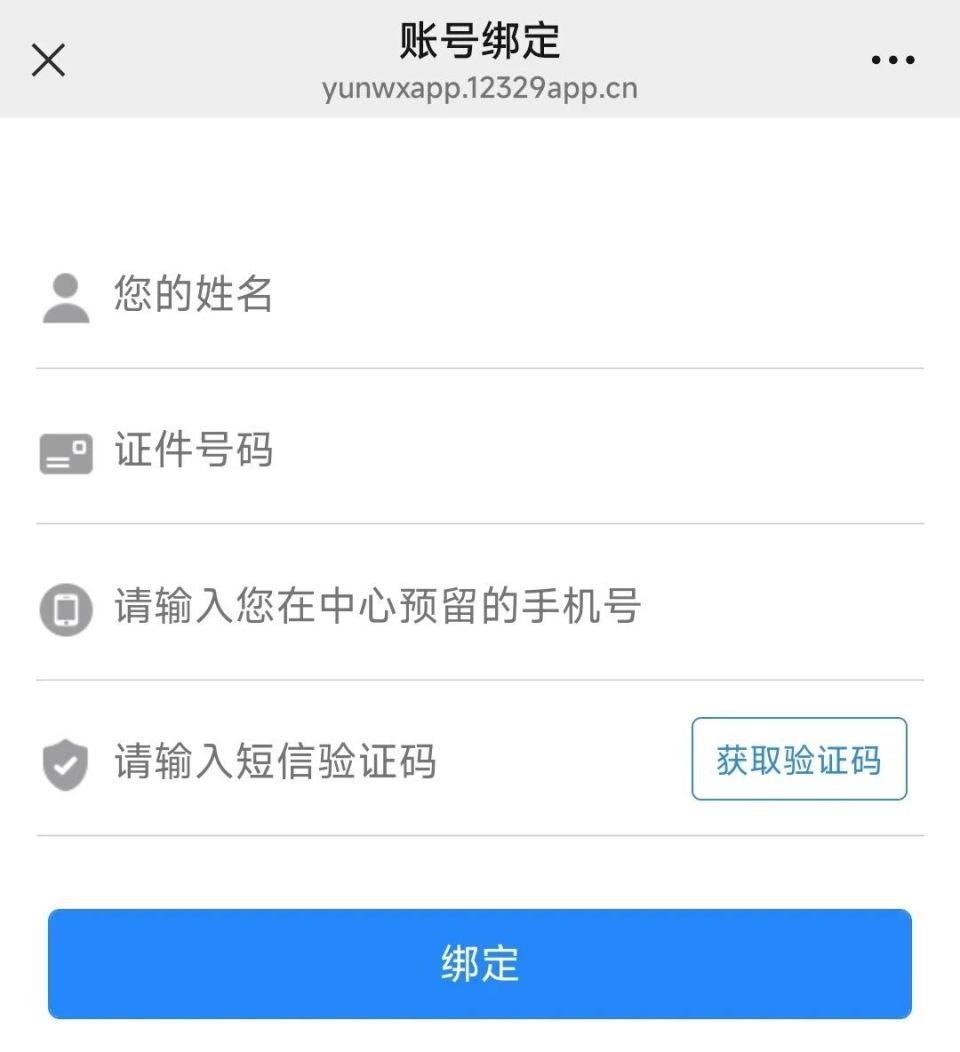Click the X close icon at top left

click(x=48, y=60)
